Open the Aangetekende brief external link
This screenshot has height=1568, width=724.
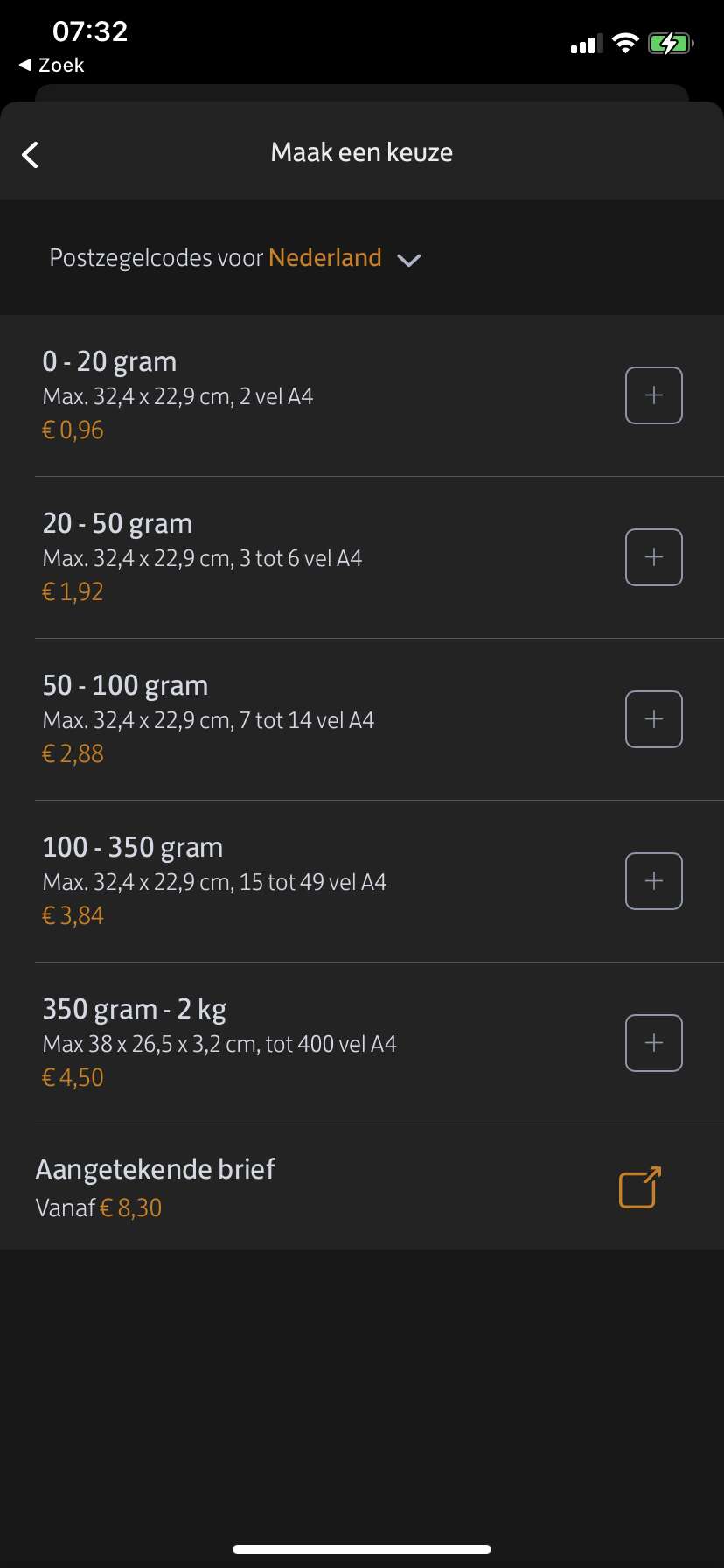[x=640, y=1187]
